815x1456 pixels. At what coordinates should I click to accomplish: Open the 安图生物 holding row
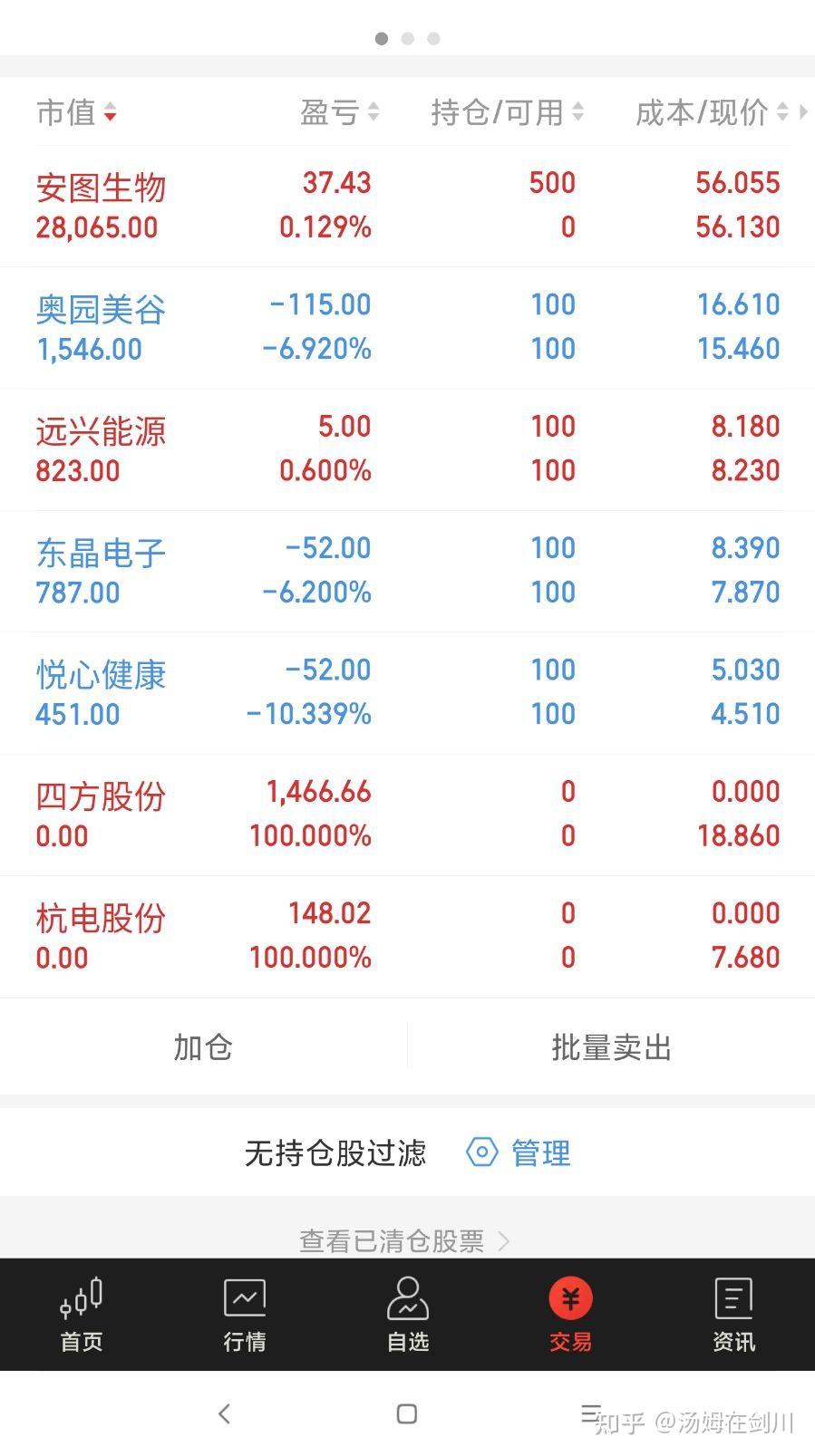point(407,206)
